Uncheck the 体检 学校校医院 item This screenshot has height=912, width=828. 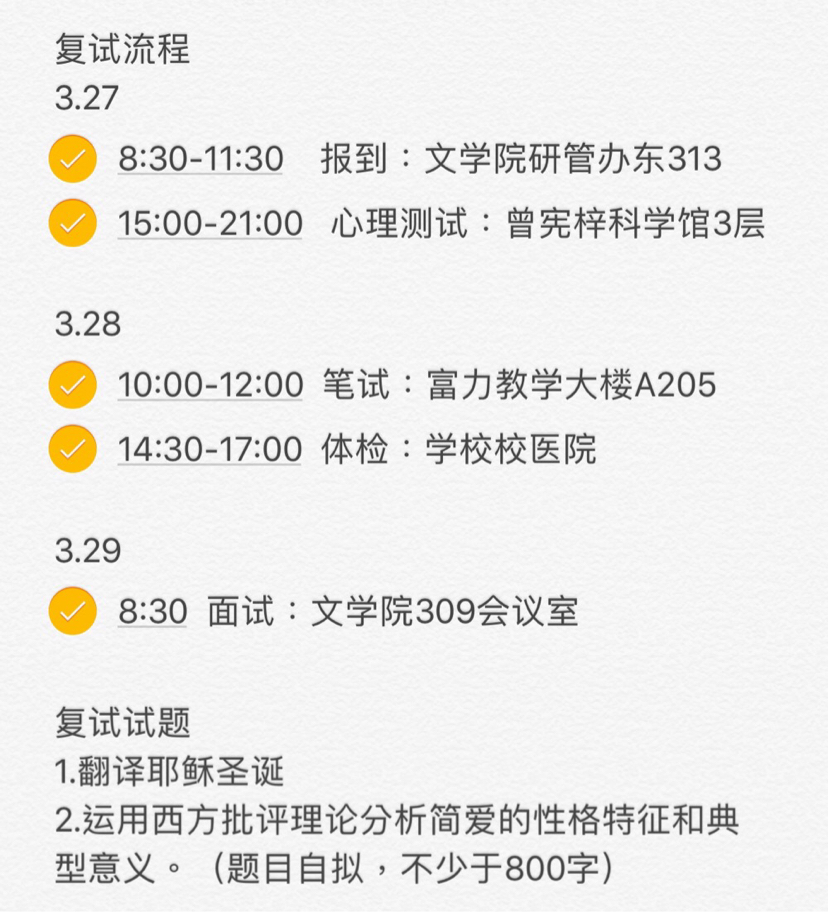[73, 449]
